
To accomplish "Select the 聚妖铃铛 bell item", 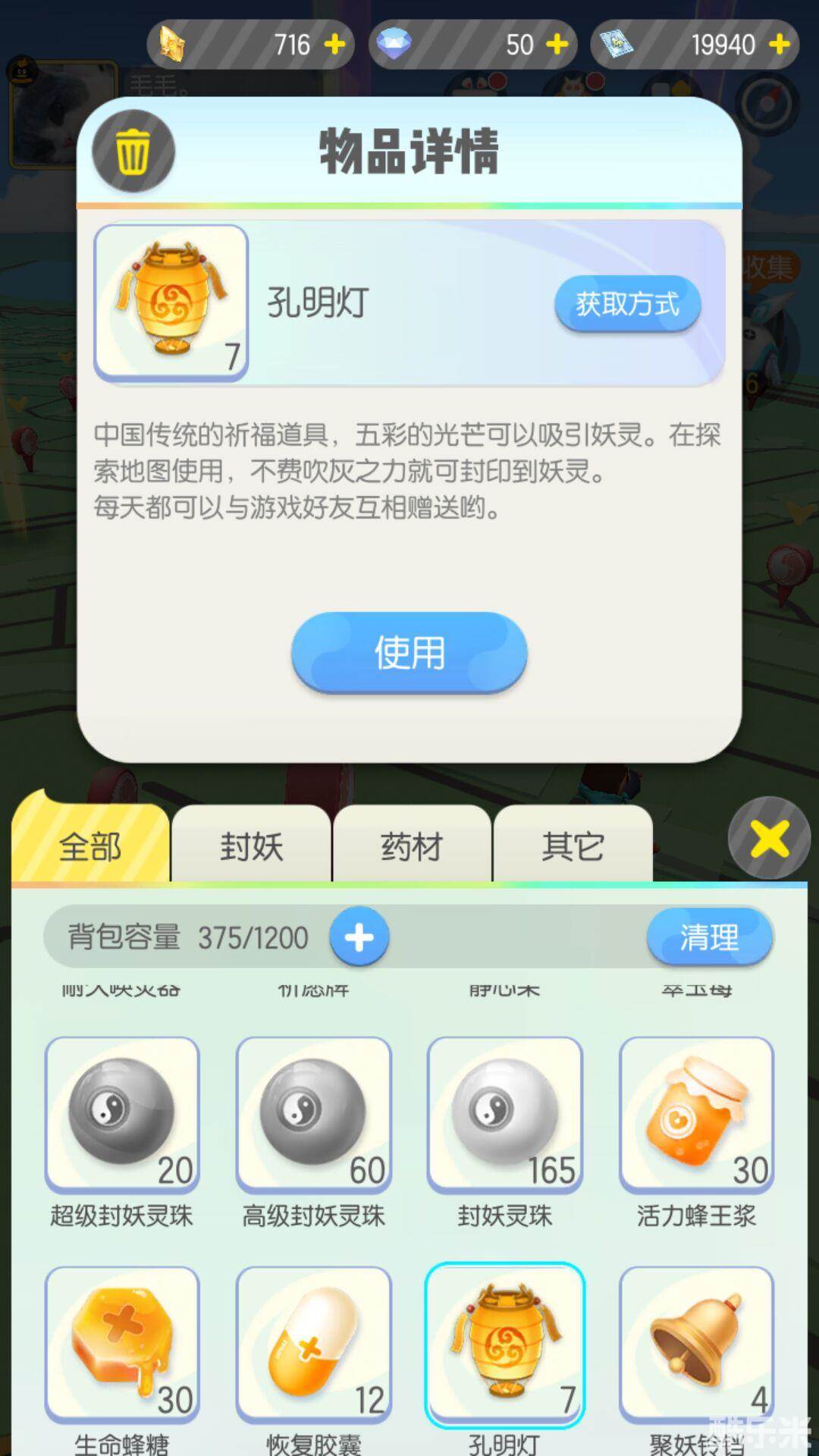I will 696,1344.
